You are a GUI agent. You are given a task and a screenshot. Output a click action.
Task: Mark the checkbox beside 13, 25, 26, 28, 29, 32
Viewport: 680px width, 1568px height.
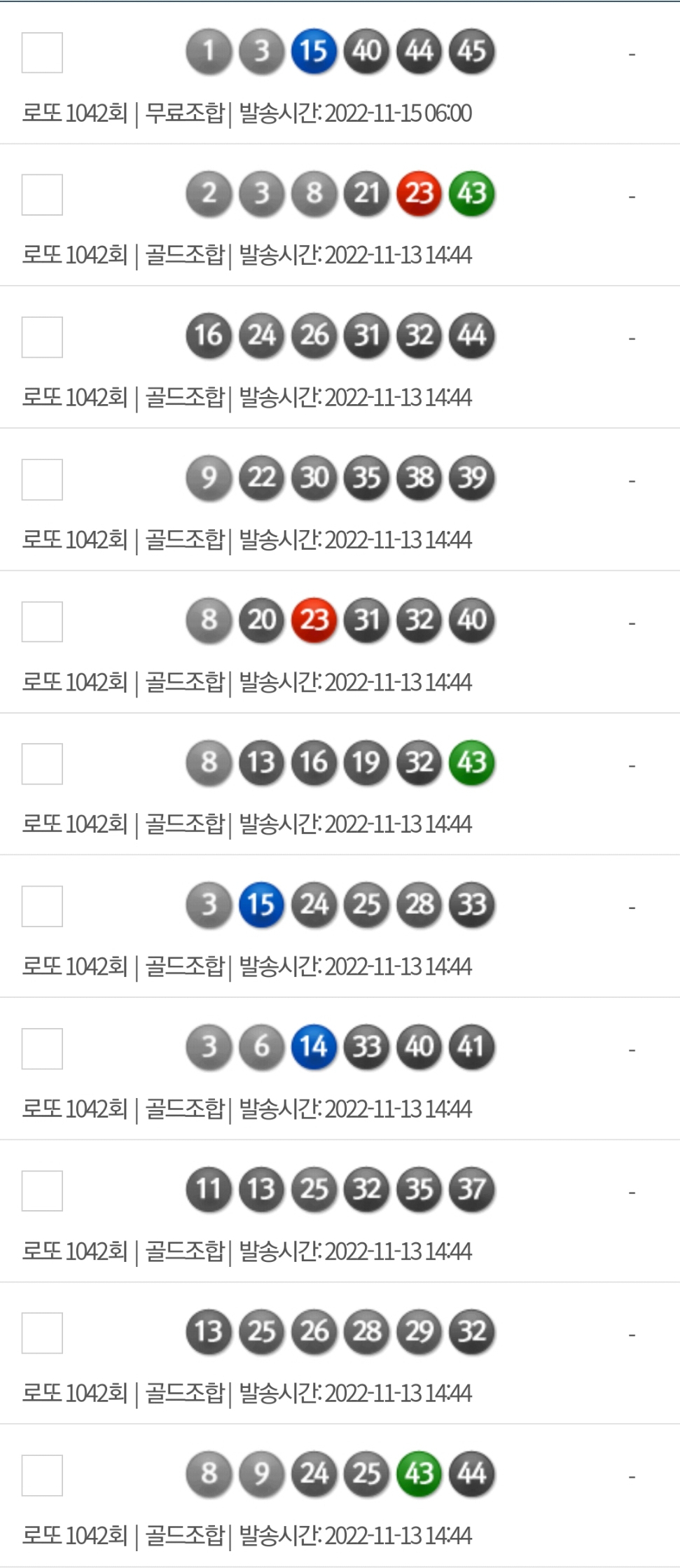point(42,1333)
